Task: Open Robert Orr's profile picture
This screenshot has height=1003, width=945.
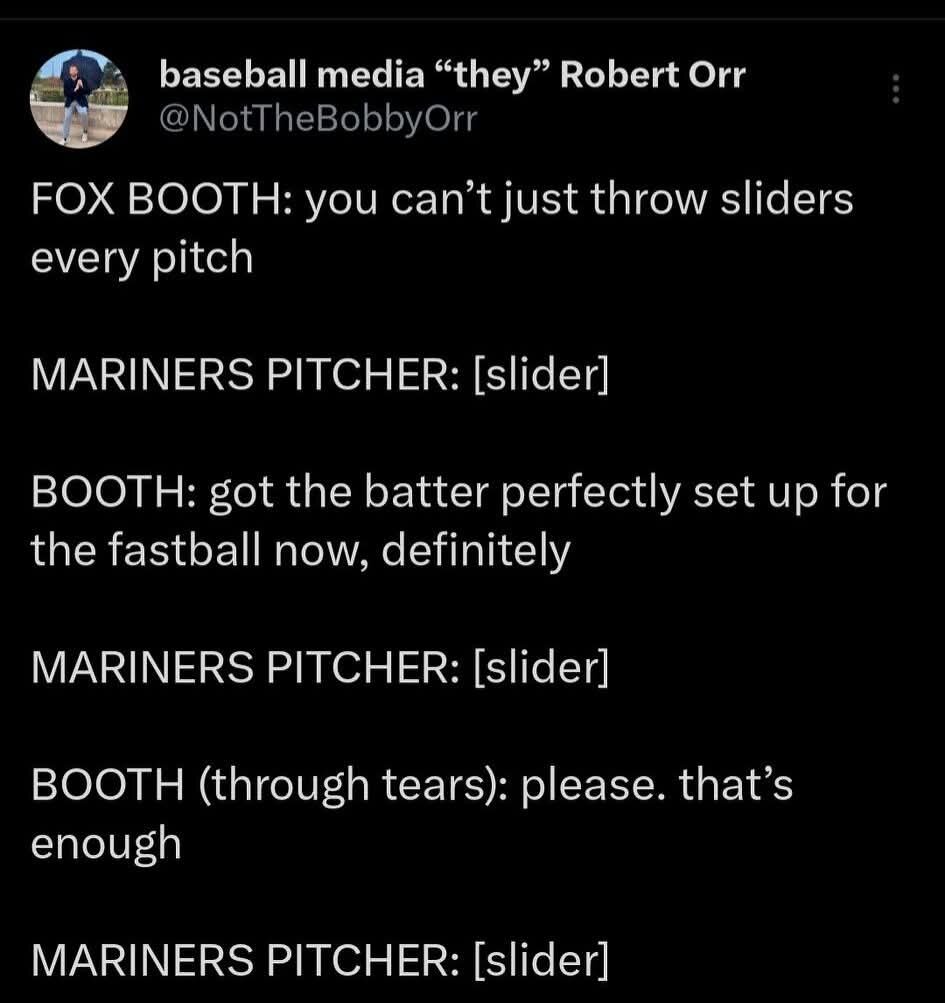Action: coord(78,98)
